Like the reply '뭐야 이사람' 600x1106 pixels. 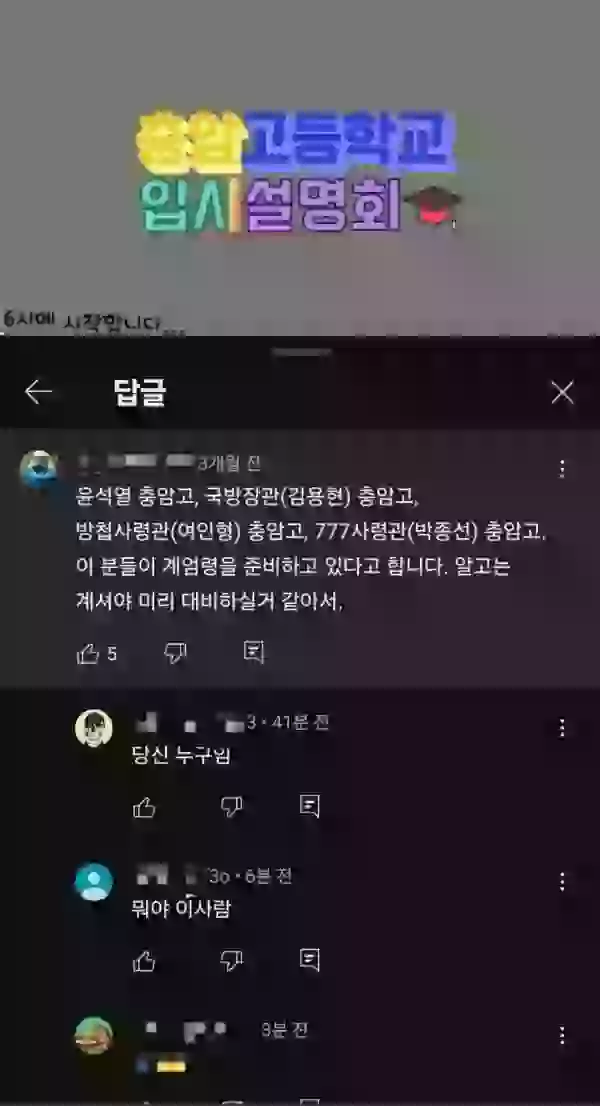[145, 961]
